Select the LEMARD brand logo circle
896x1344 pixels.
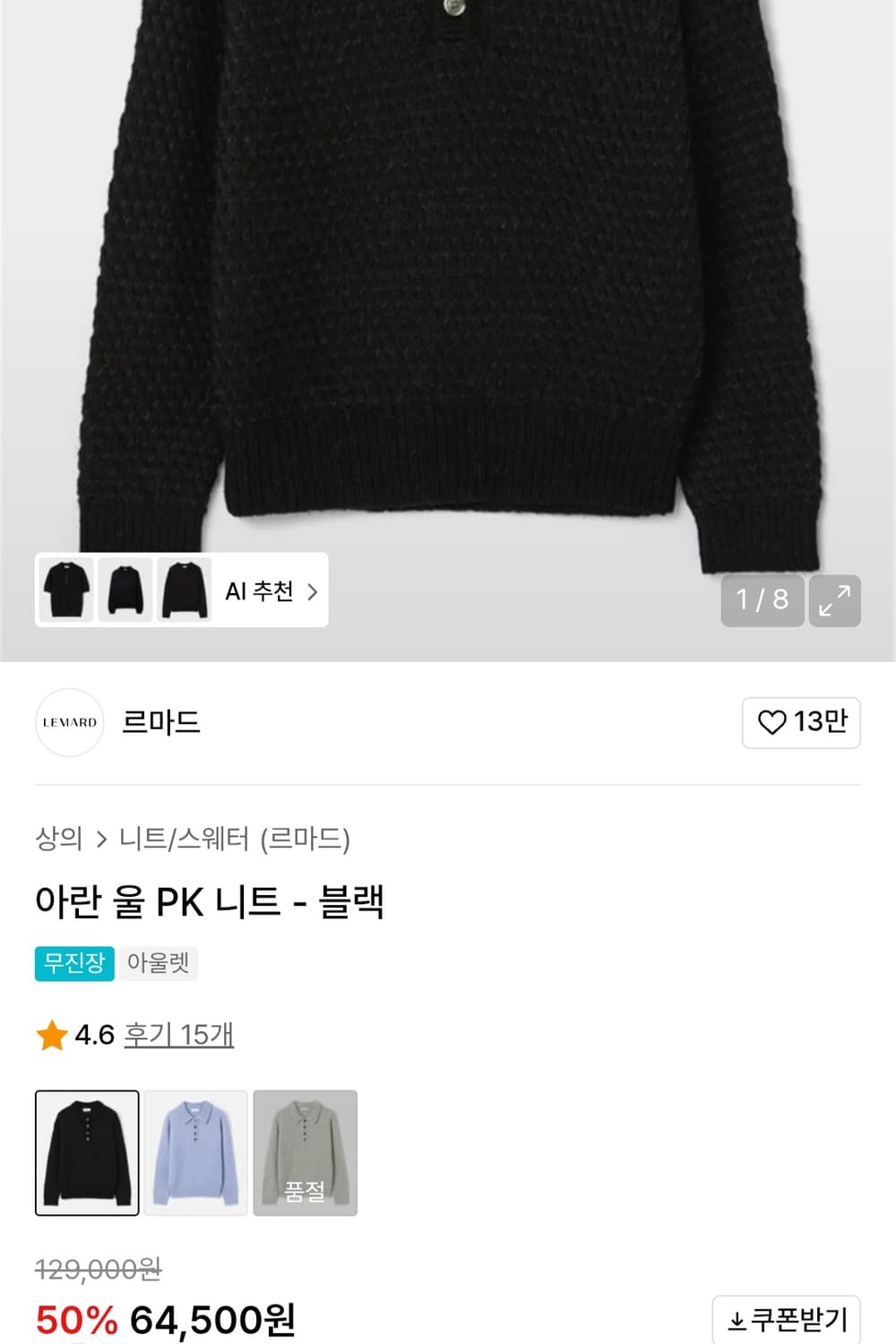coord(69,722)
